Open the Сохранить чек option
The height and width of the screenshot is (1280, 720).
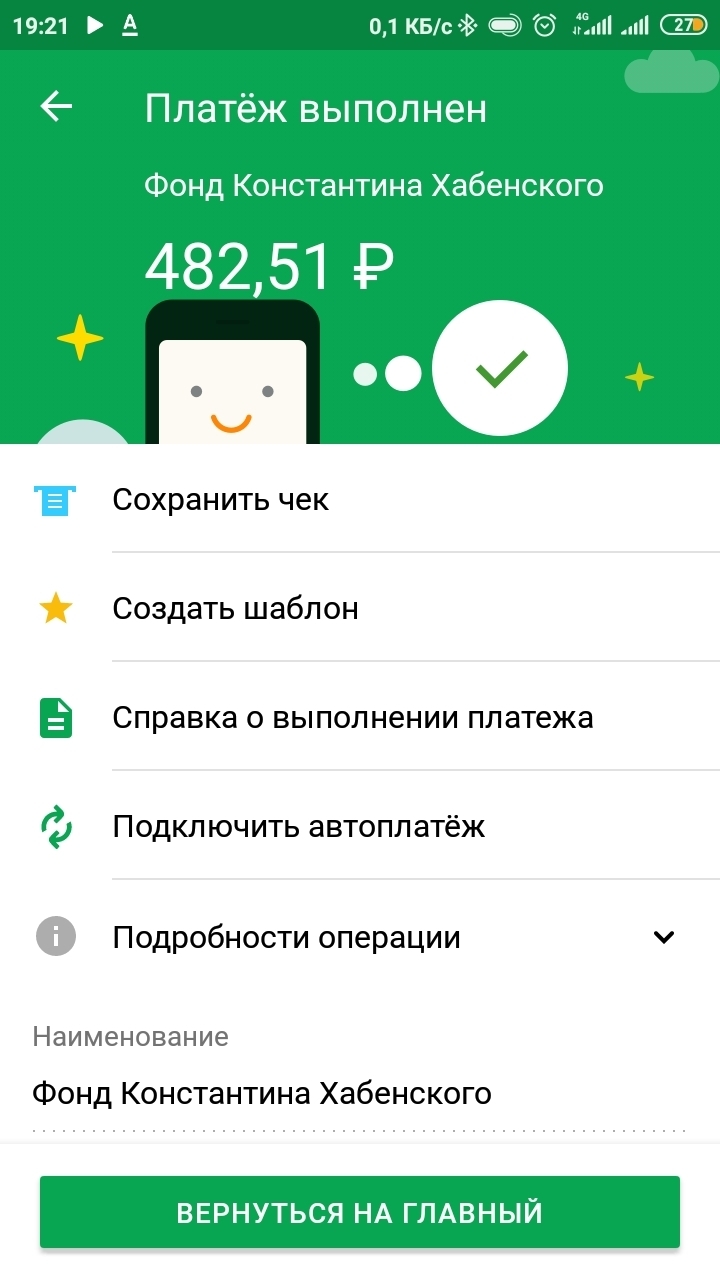221,500
